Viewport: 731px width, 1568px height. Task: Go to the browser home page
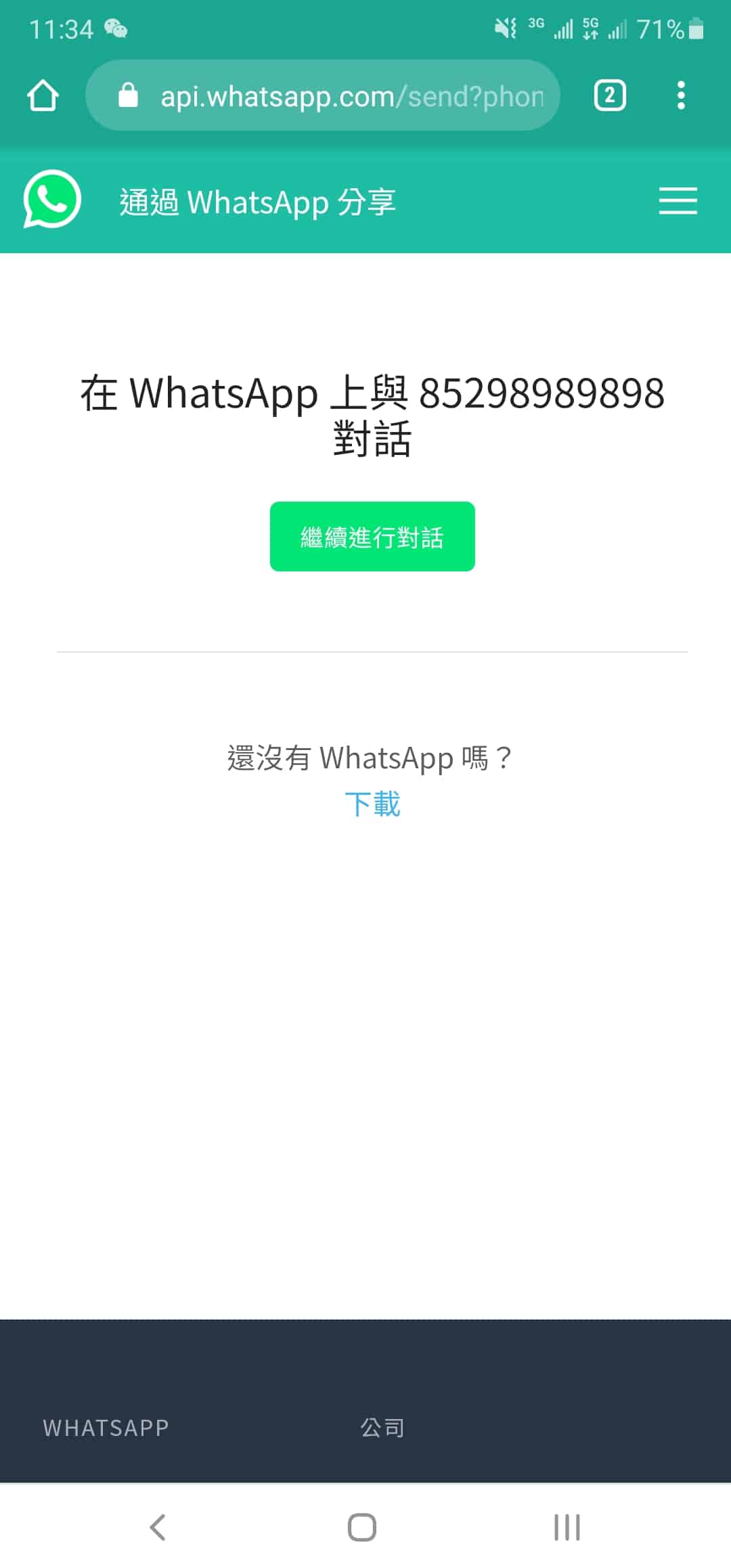[x=43, y=95]
